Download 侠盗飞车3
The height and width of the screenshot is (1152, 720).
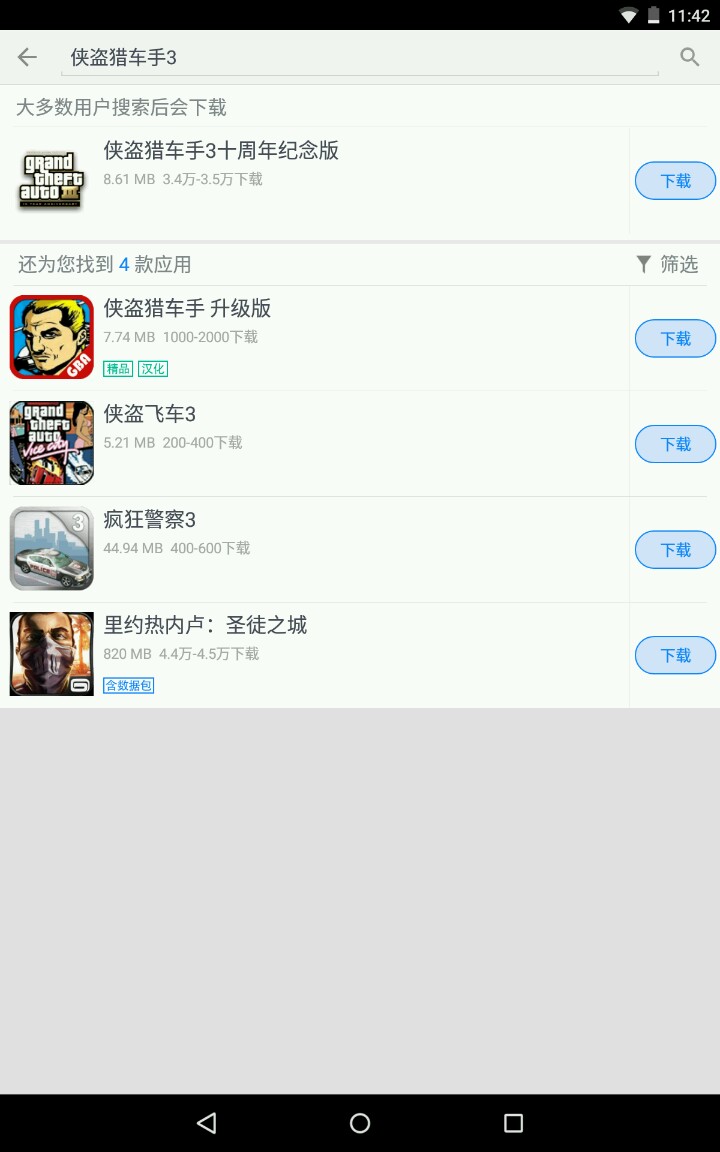675,444
